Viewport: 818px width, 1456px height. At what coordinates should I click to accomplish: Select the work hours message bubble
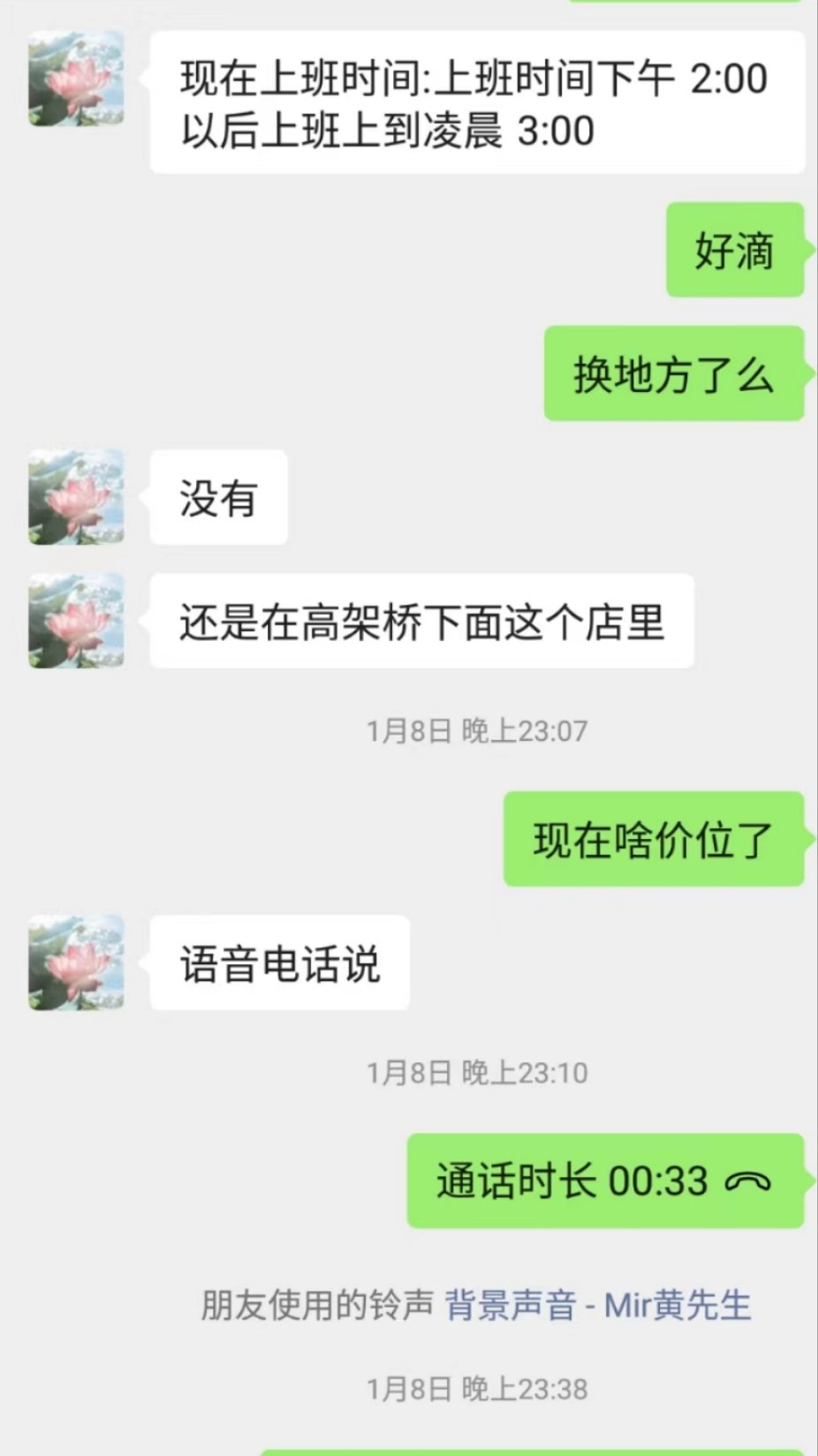click(477, 100)
